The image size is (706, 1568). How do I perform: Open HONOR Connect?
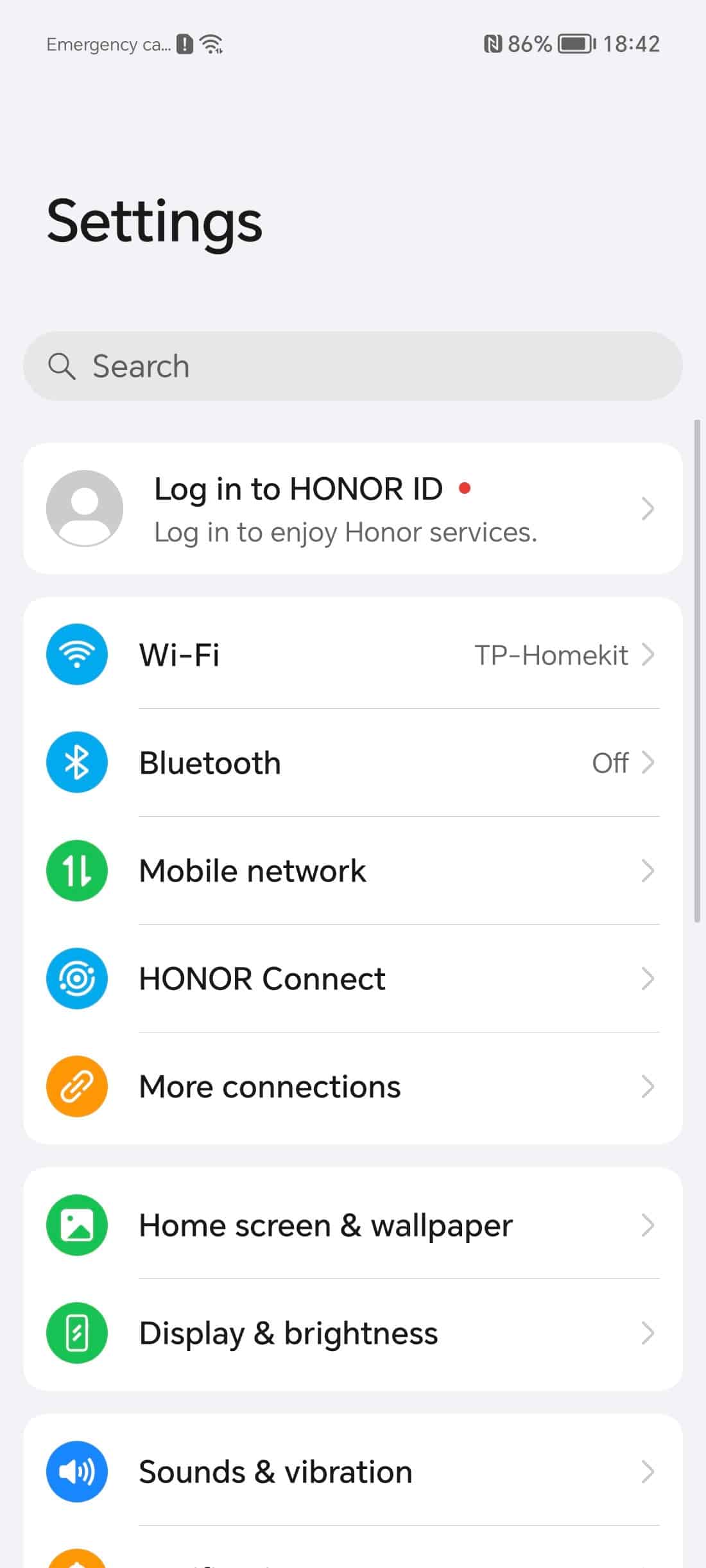click(x=353, y=979)
